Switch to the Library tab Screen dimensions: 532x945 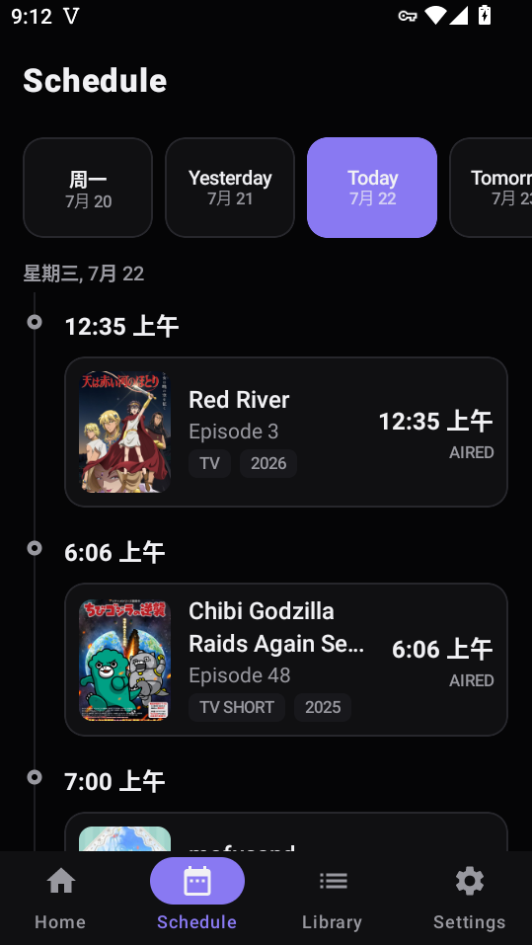(x=333, y=897)
